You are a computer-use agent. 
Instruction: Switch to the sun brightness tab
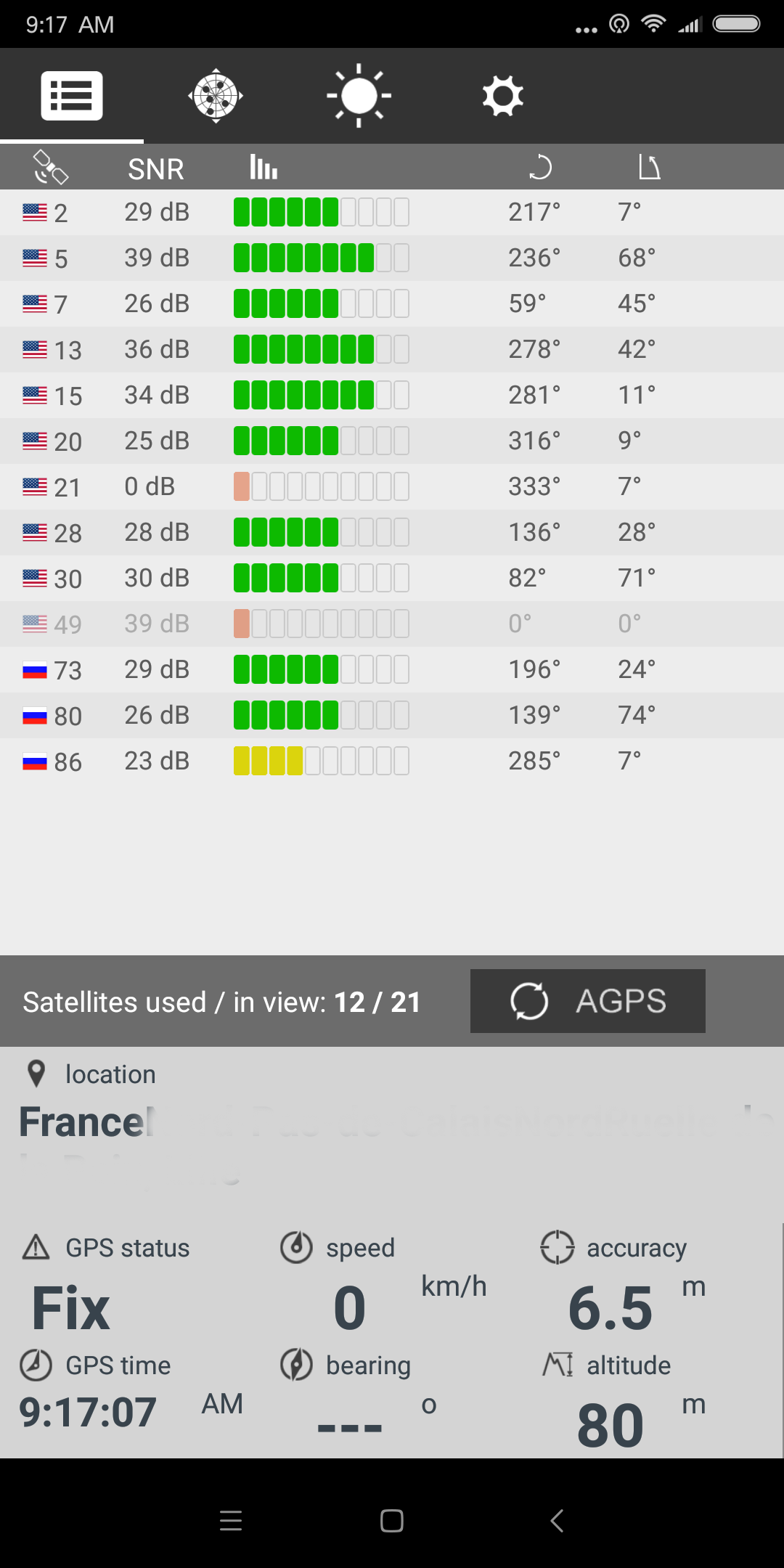click(359, 95)
